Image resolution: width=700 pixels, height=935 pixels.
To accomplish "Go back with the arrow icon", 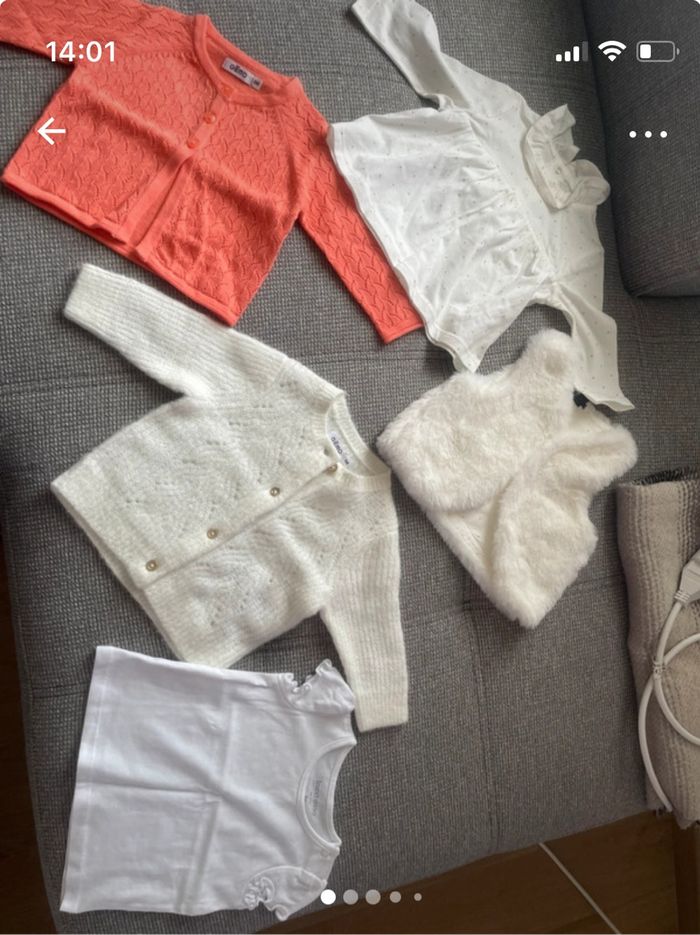I will click(x=51, y=130).
